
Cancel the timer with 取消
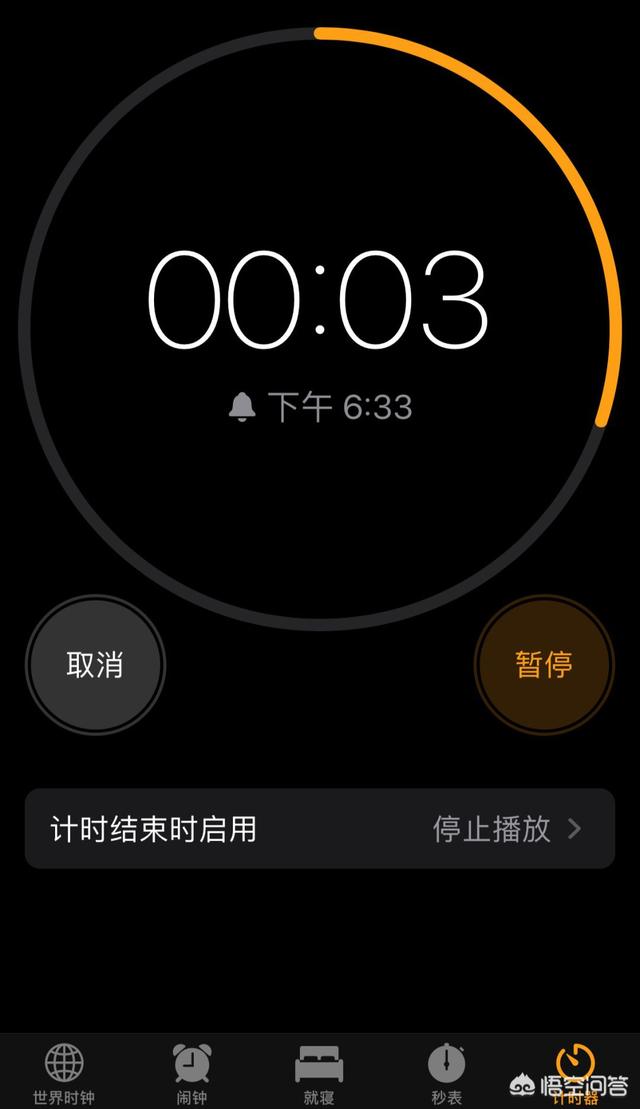click(x=95, y=665)
